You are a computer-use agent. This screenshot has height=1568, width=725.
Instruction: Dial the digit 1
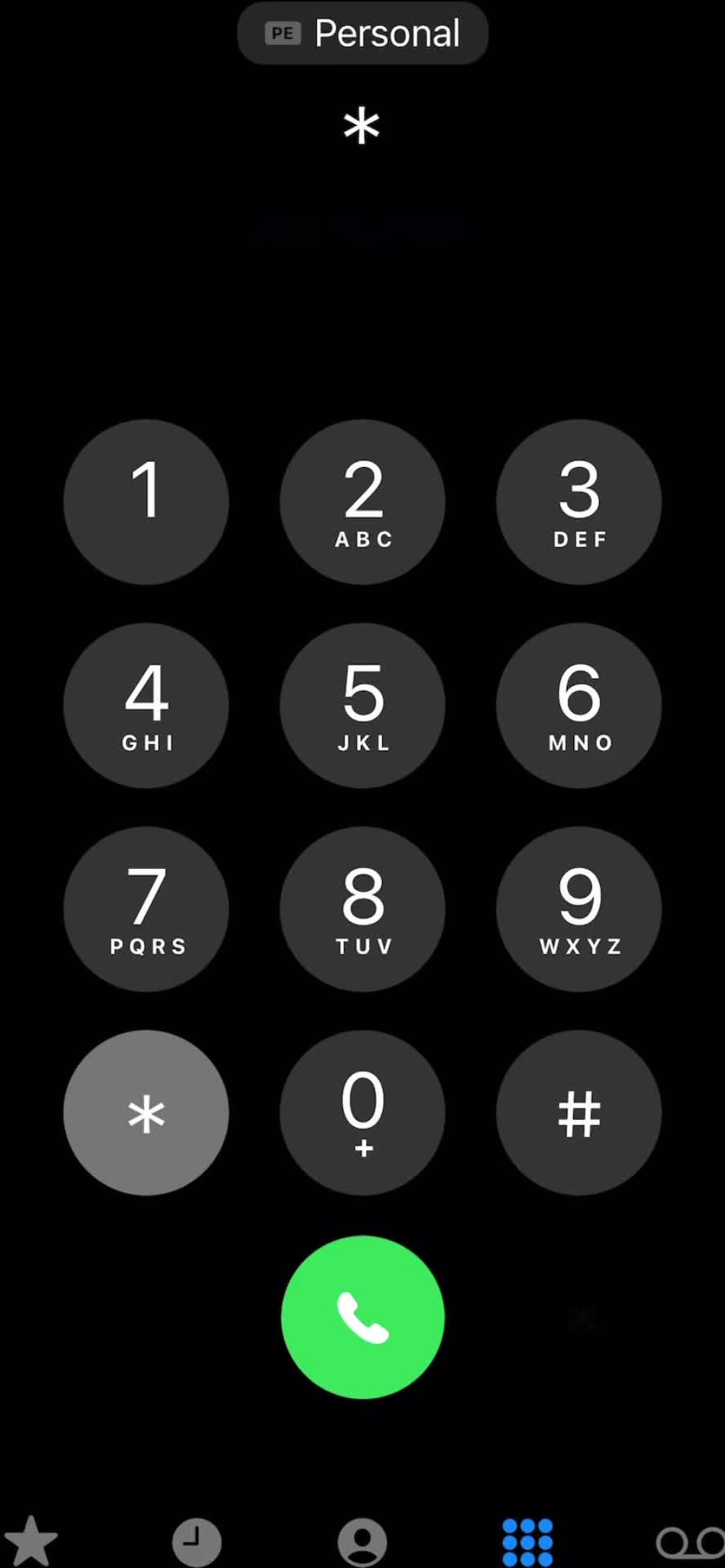146,501
